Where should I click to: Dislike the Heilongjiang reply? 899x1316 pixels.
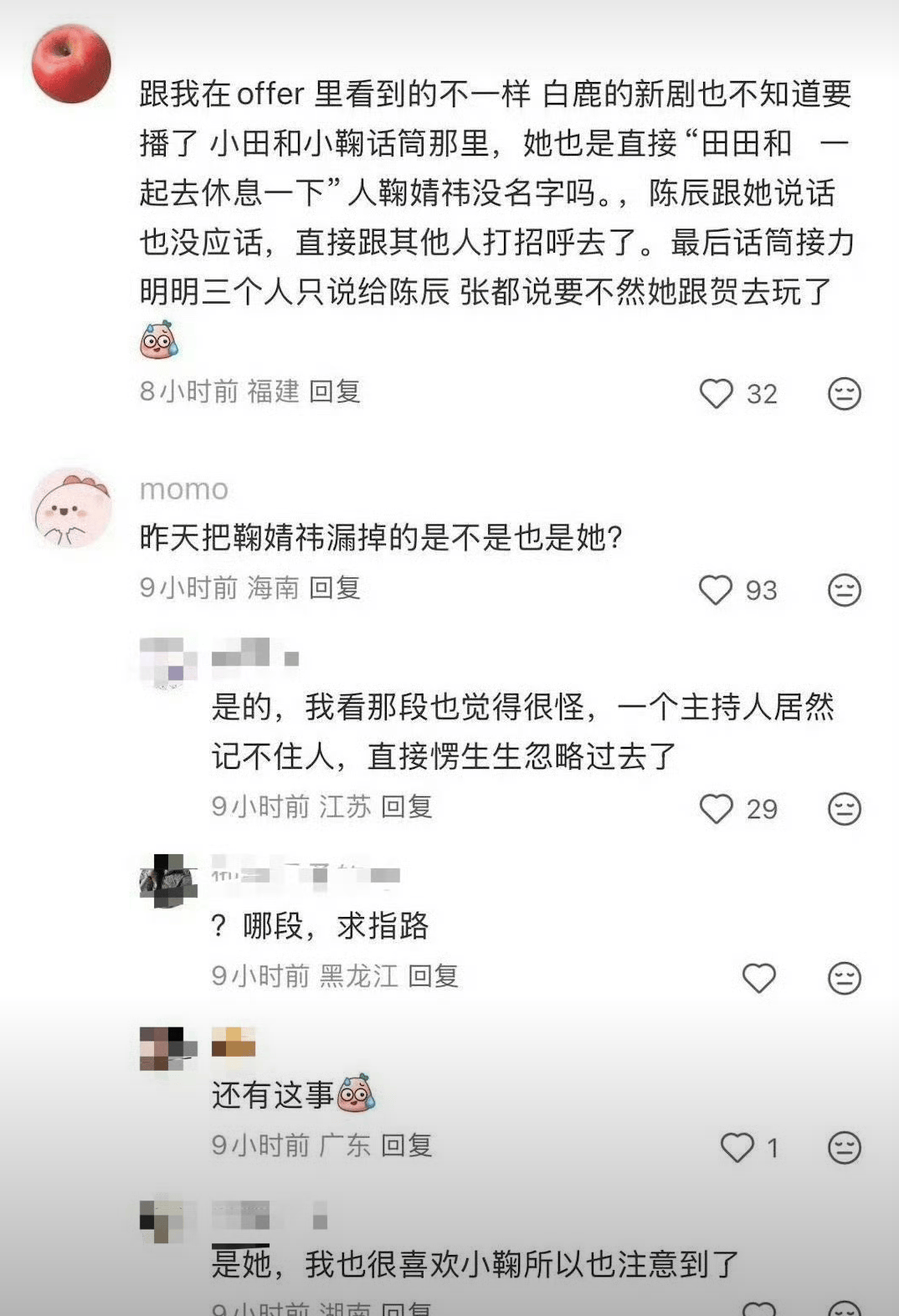pyautogui.click(x=844, y=978)
